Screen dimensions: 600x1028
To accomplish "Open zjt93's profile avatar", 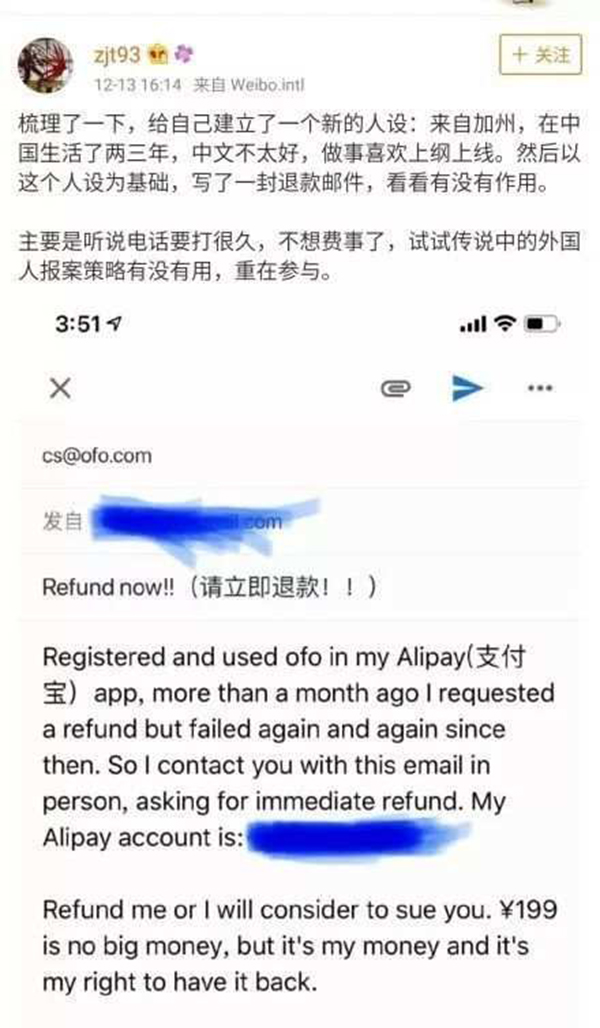I will coord(46,66).
